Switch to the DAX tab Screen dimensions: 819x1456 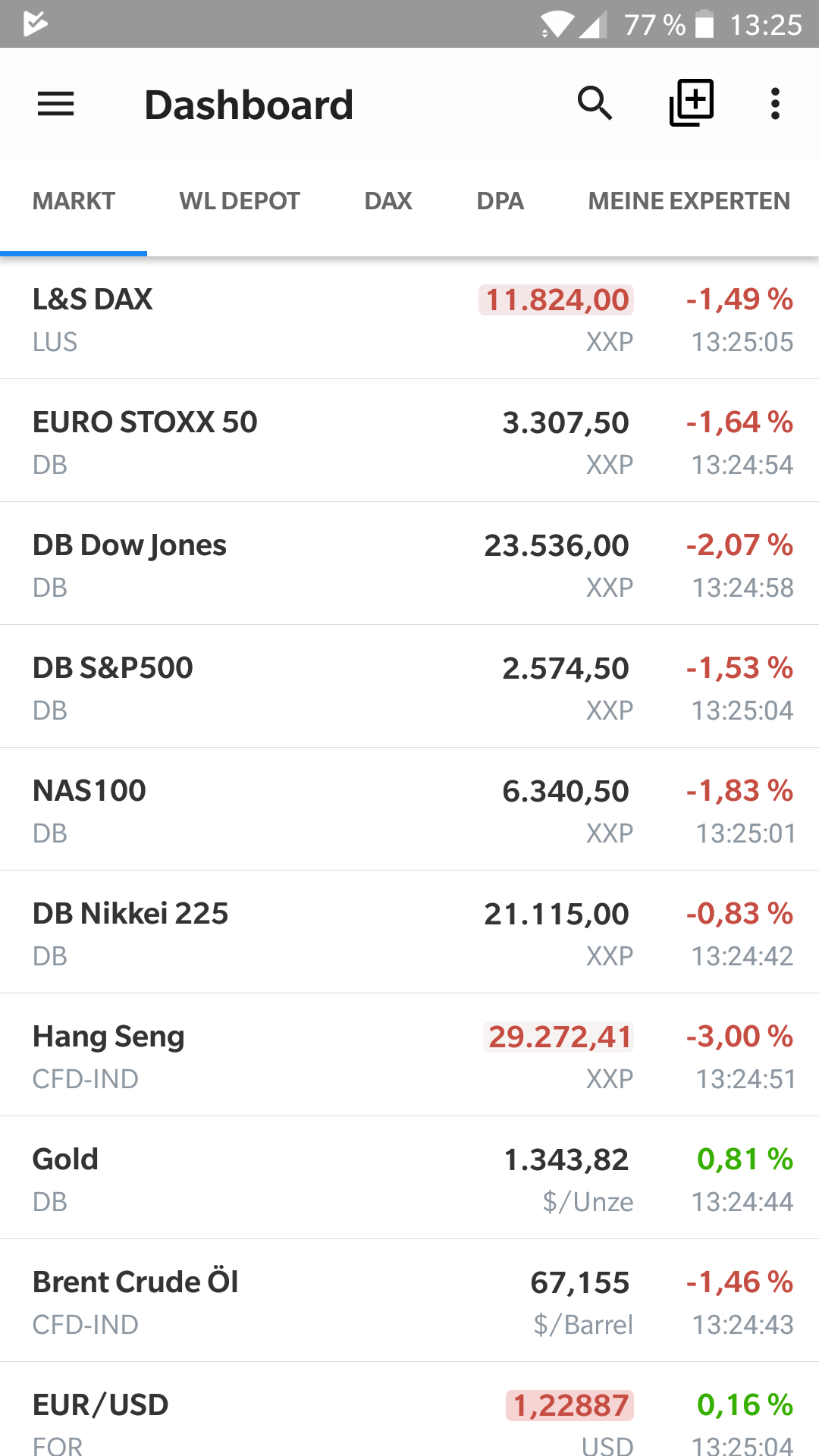pos(388,201)
